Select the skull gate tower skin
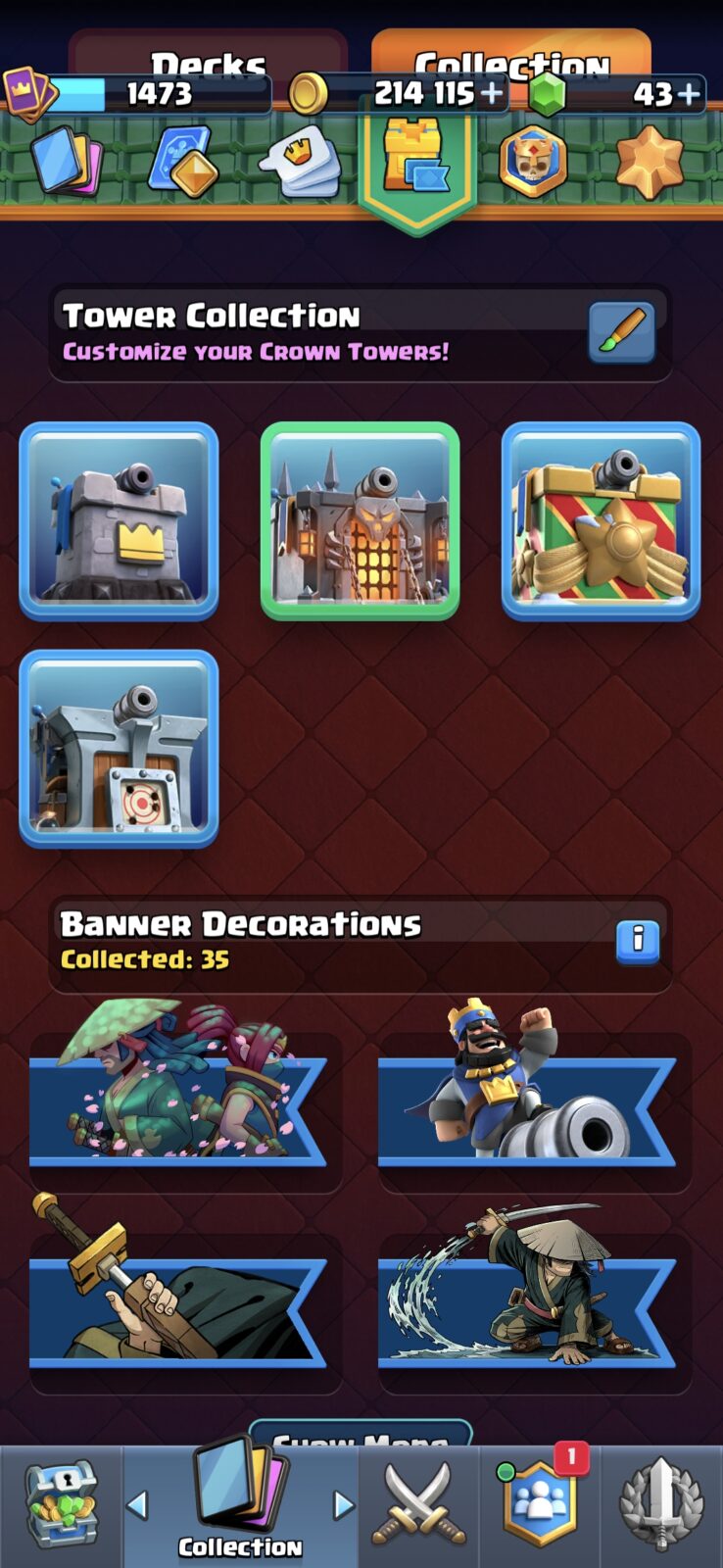Viewport: 723px width, 1568px height. [x=360, y=520]
